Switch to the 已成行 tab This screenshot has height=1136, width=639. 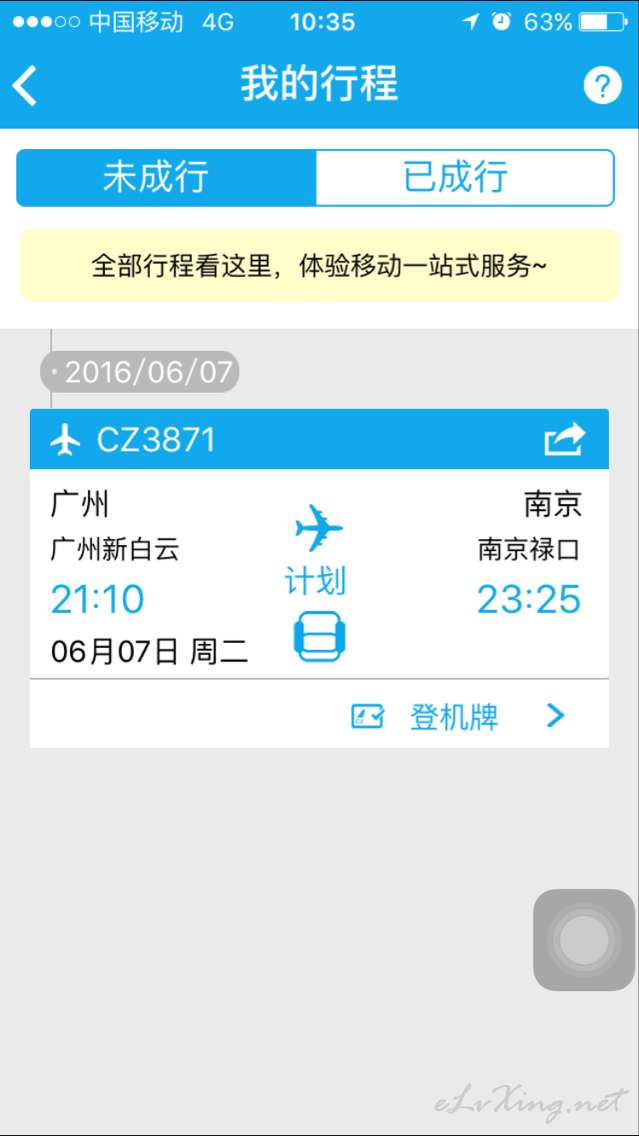(x=465, y=178)
